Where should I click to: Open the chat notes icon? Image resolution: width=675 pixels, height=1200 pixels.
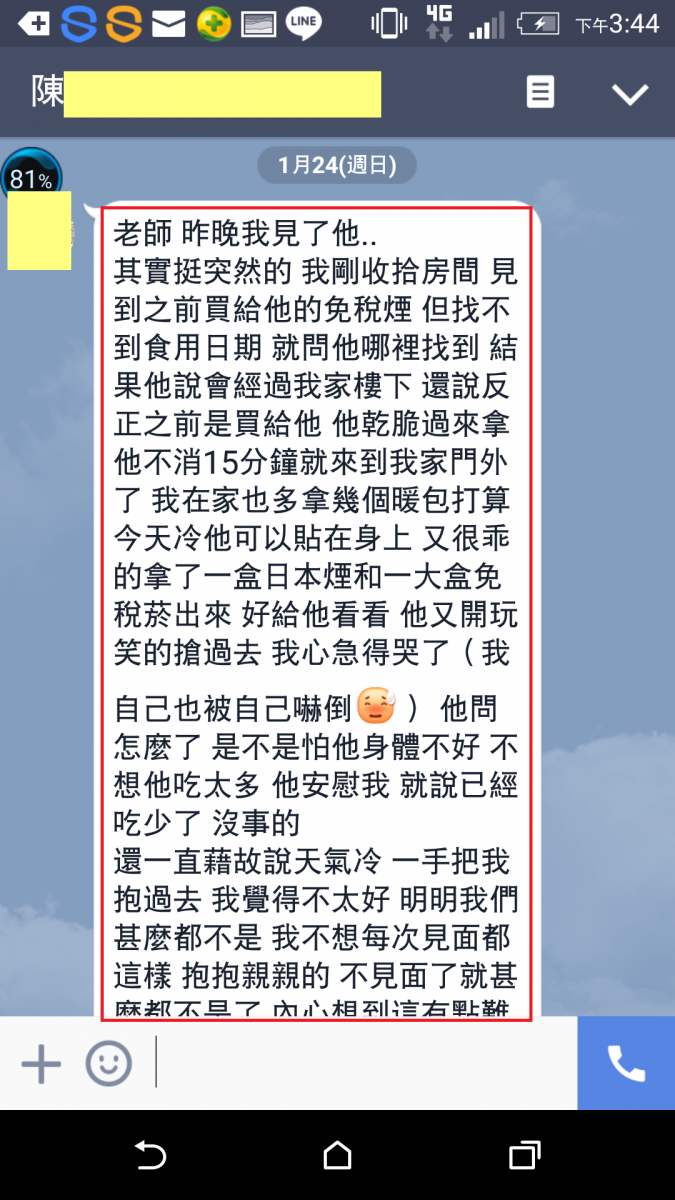[540, 93]
